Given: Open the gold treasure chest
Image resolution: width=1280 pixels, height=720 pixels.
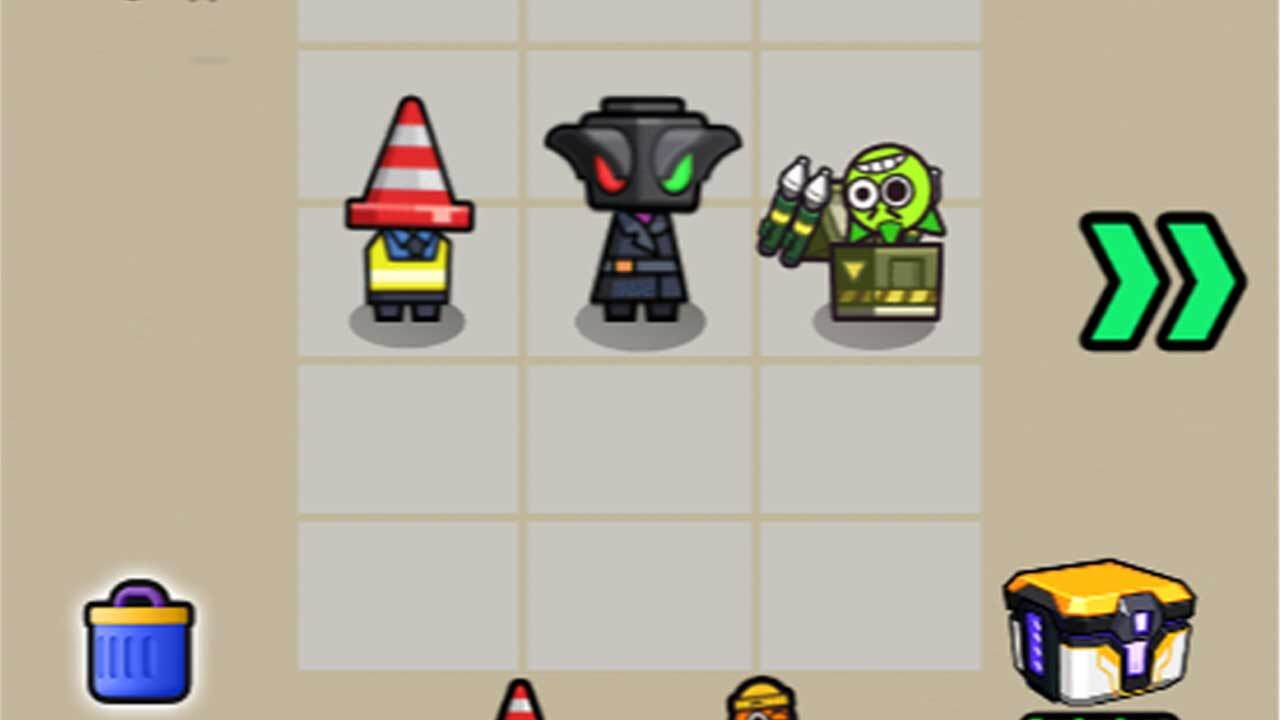Looking at the screenshot, I should click(x=1099, y=632).
